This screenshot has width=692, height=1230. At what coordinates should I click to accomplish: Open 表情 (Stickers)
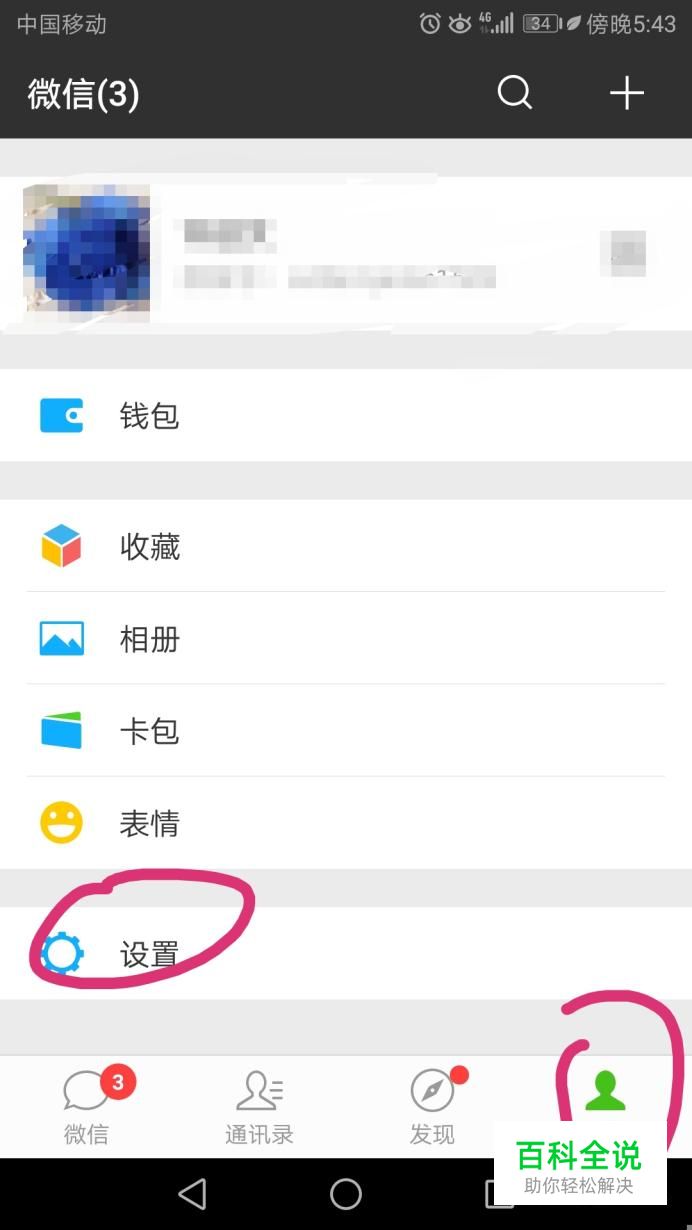[x=345, y=823]
